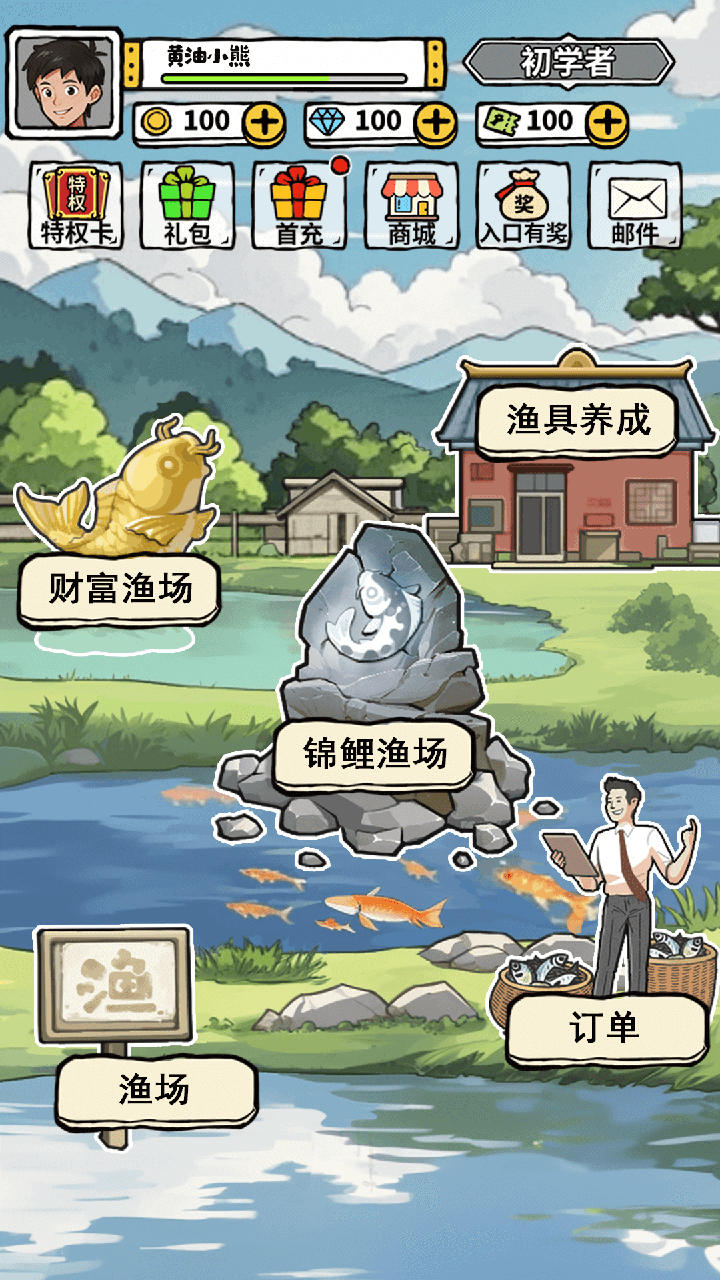Open the 礼包 gift pack
The height and width of the screenshot is (1280, 720).
187,206
